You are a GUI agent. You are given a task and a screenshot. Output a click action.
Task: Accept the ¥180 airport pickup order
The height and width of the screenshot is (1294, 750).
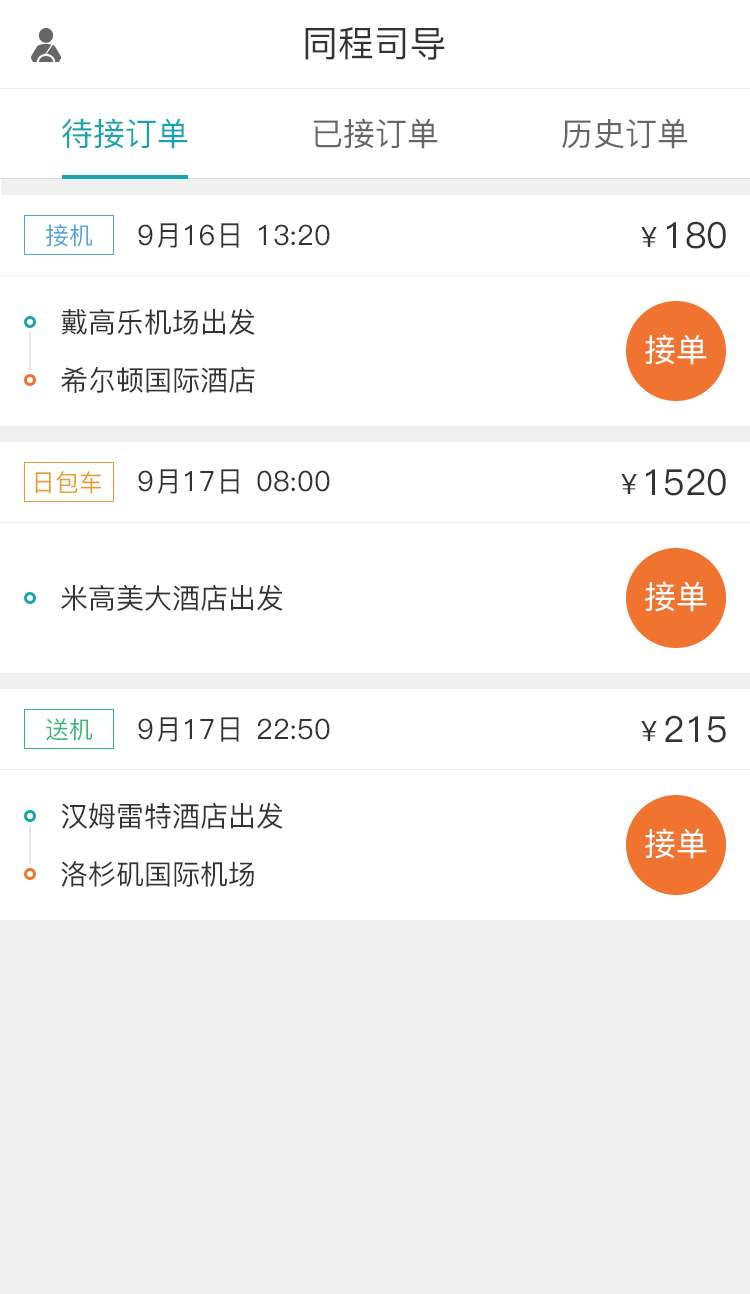tap(676, 351)
